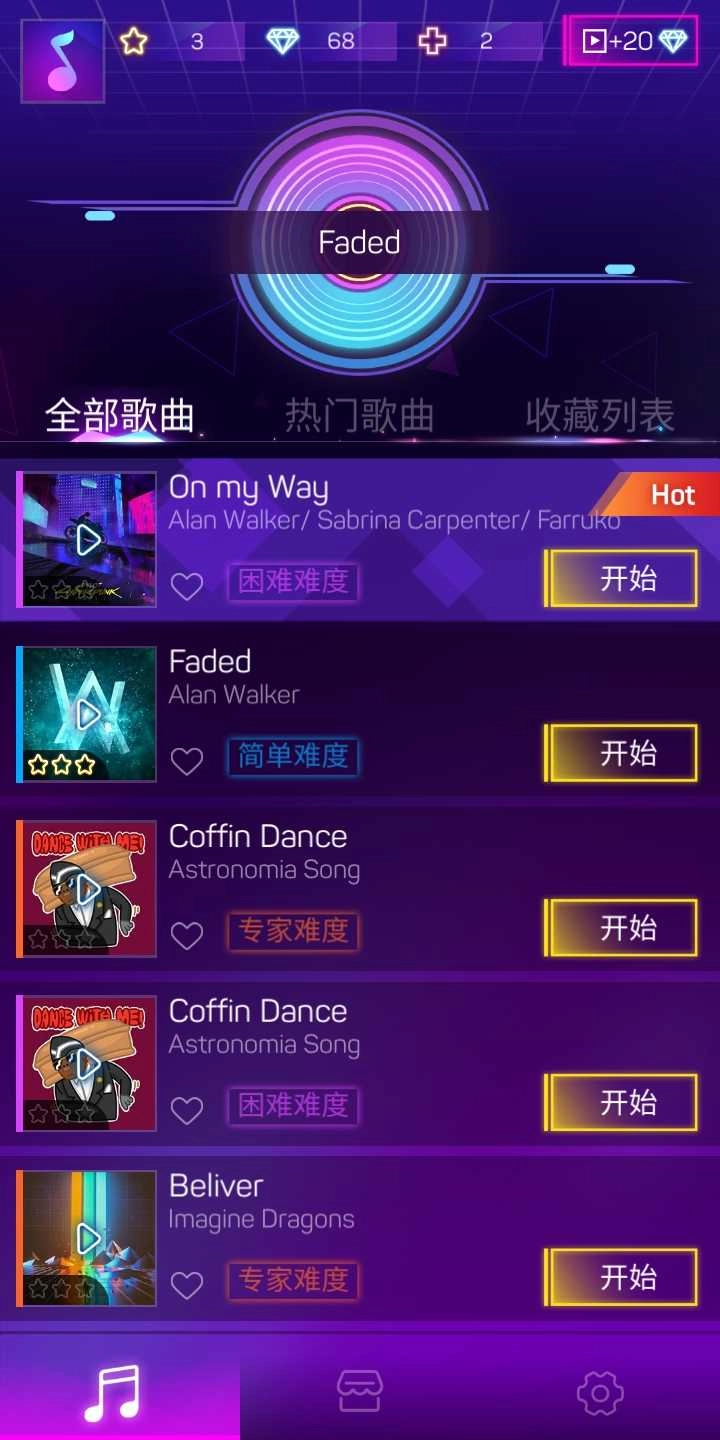This screenshot has width=720, height=1440.
Task: Add Faded to favorites
Action: pyautogui.click(x=187, y=761)
